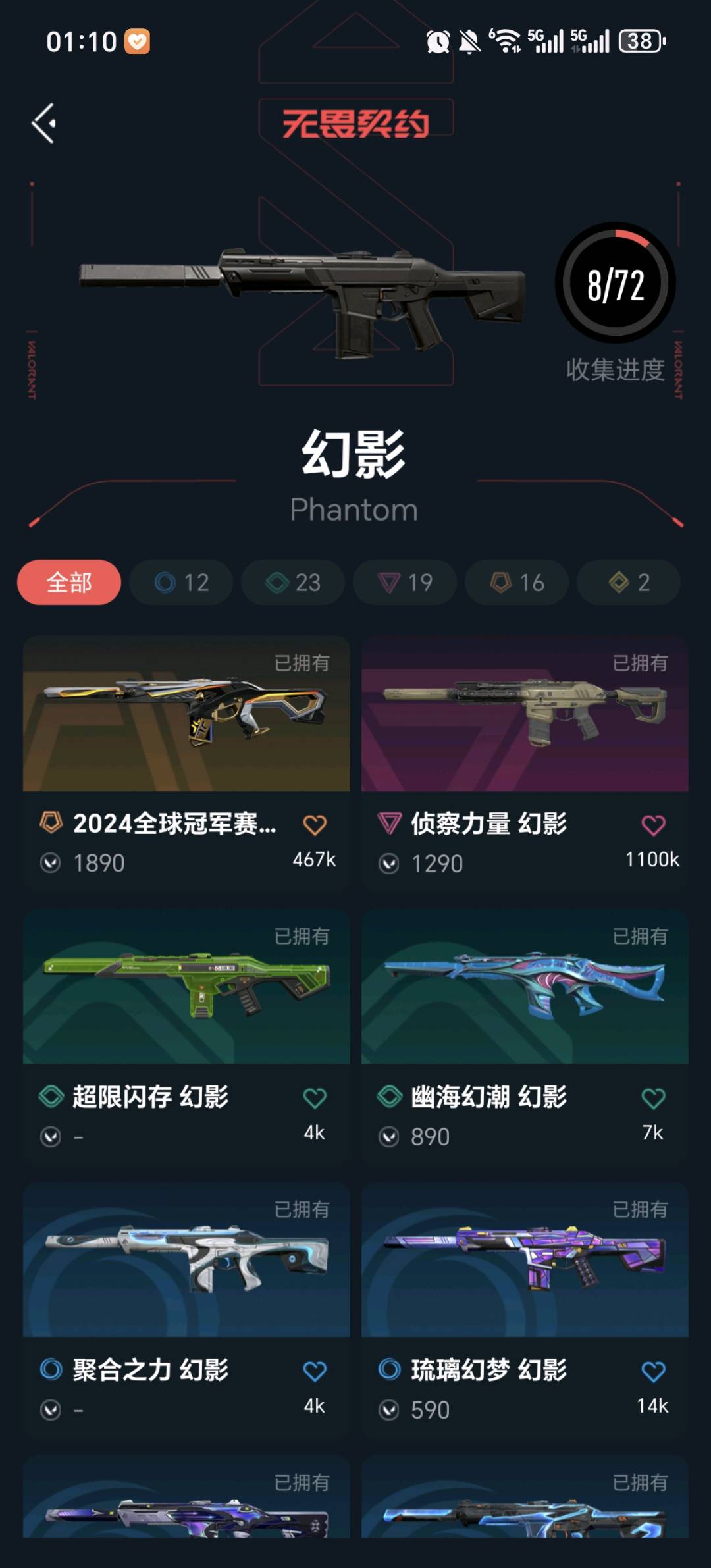
Task: Filter skins by the blue tier 12
Action: coord(181,583)
